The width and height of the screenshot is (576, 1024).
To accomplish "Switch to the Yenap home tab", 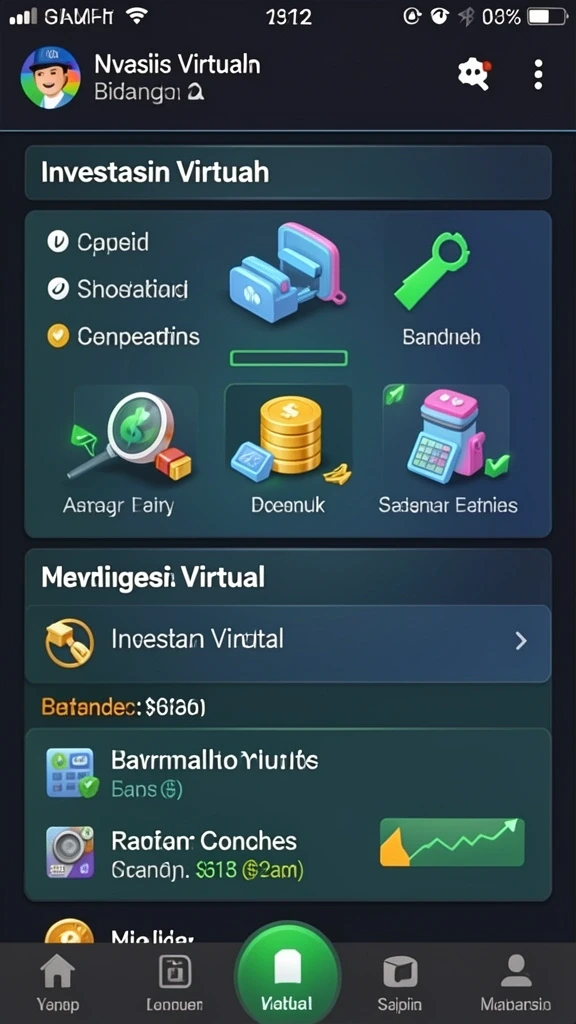I will tap(57, 984).
